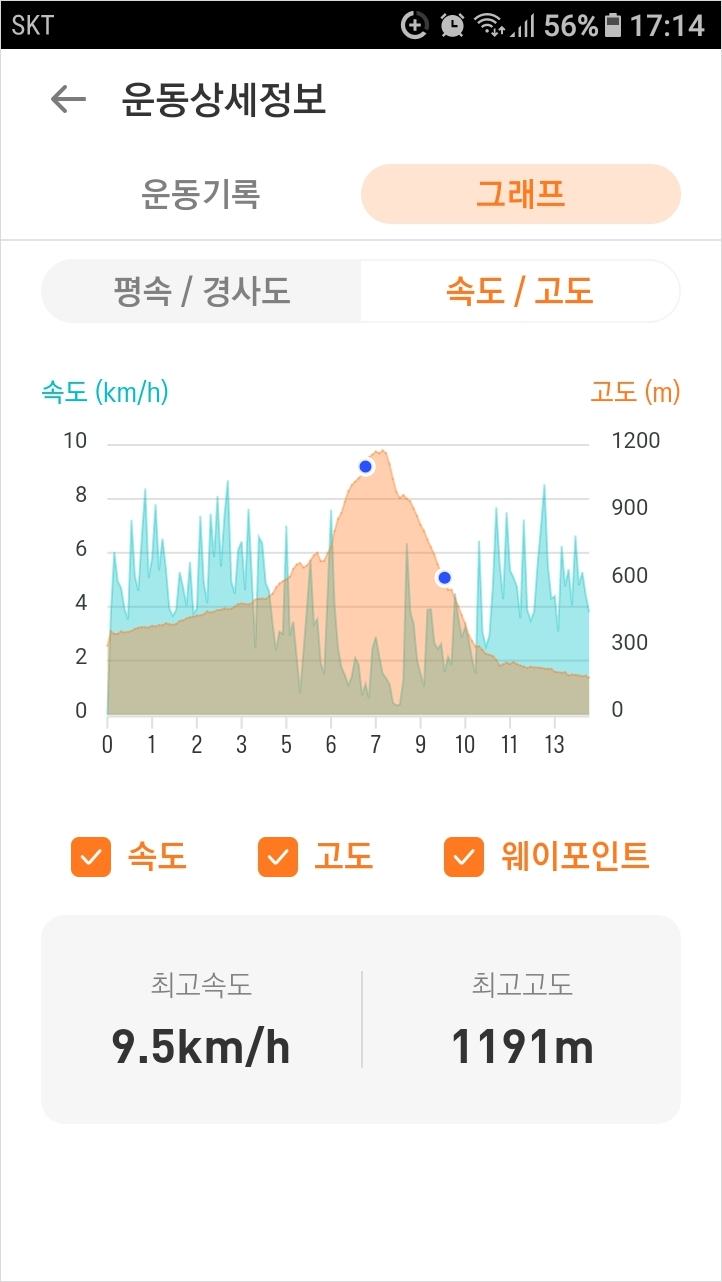This screenshot has height=1282, width=722.
Task: Toggle the 고도 checkbox
Action: pos(278,857)
